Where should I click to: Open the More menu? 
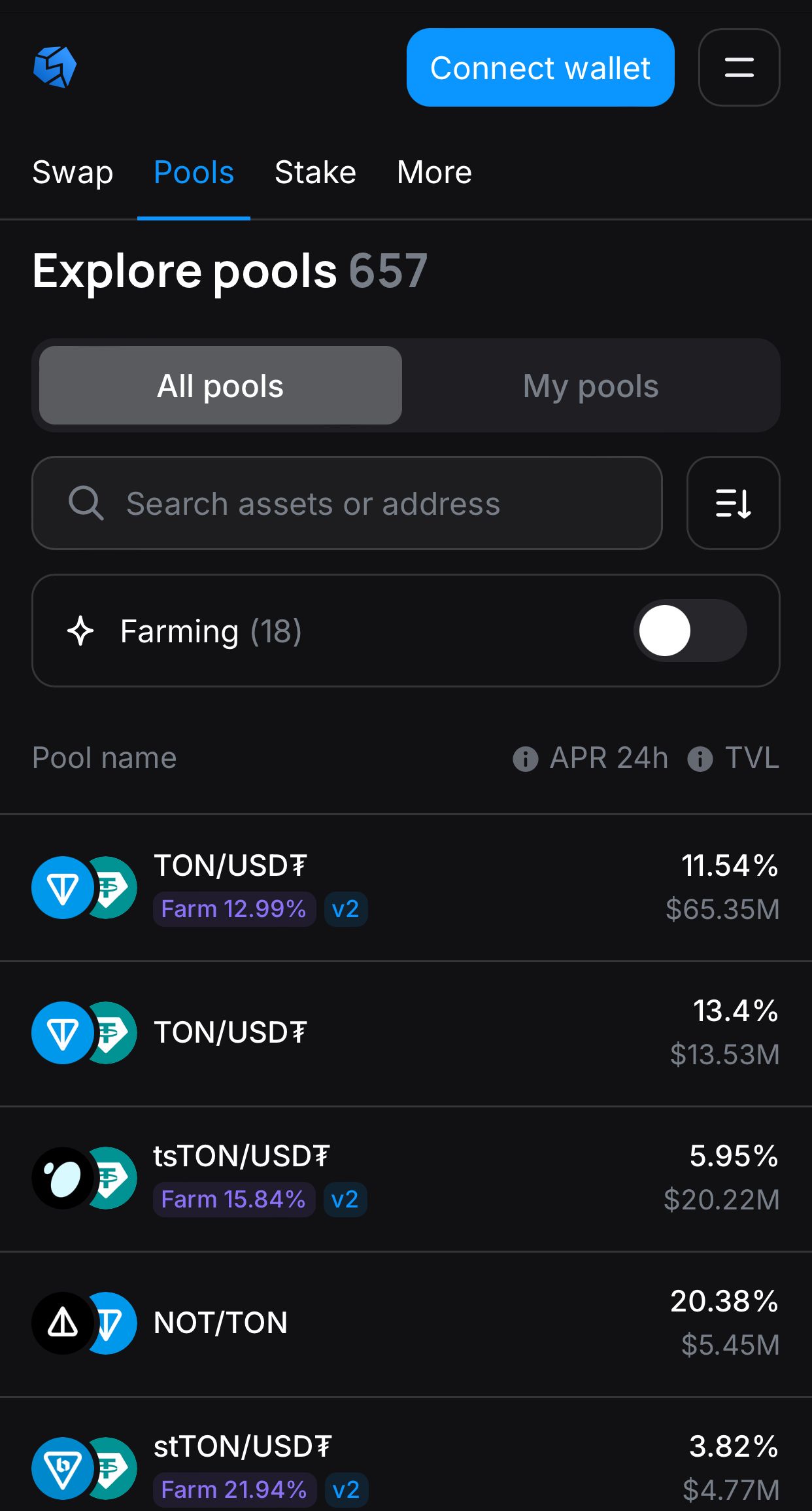(433, 171)
